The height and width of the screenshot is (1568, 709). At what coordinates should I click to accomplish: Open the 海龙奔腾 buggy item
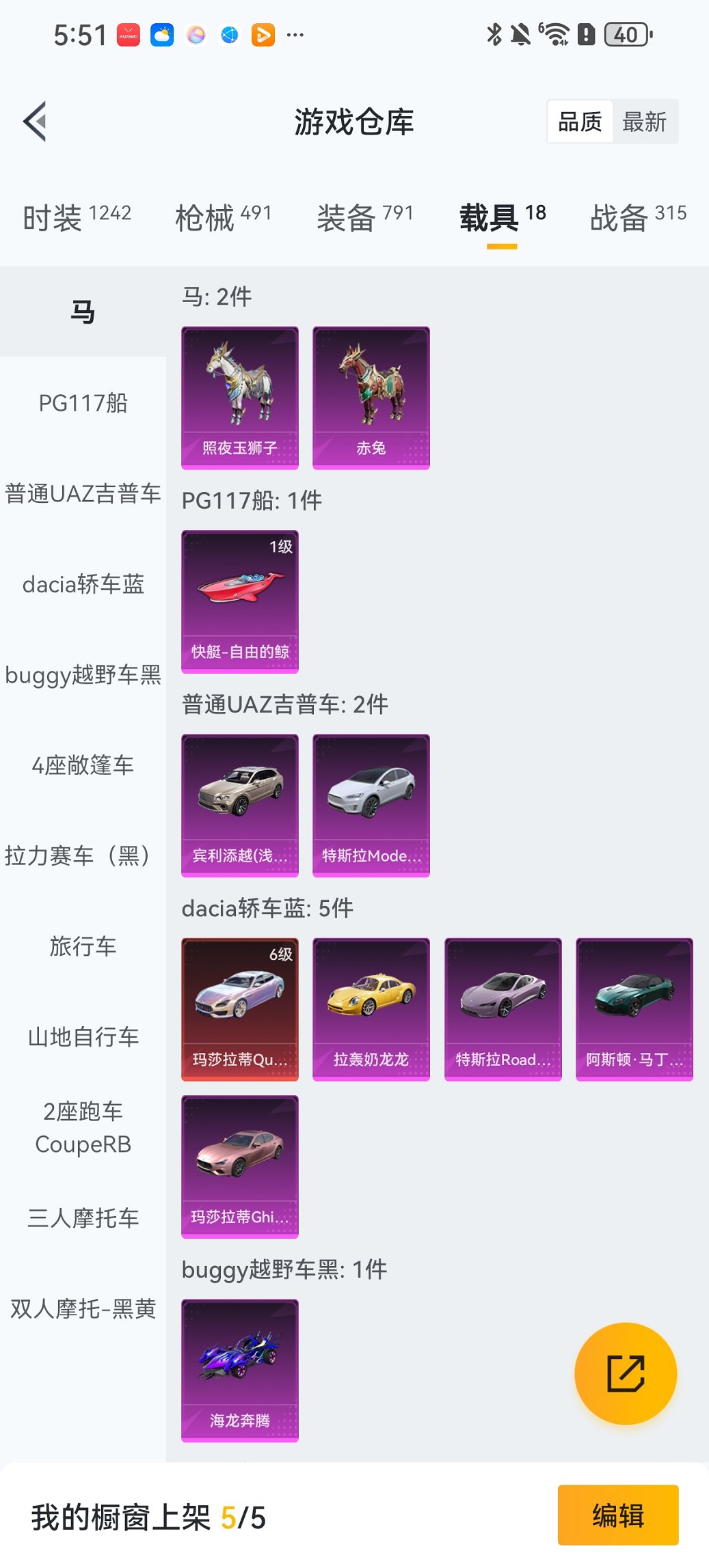click(x=240, y=1370)
